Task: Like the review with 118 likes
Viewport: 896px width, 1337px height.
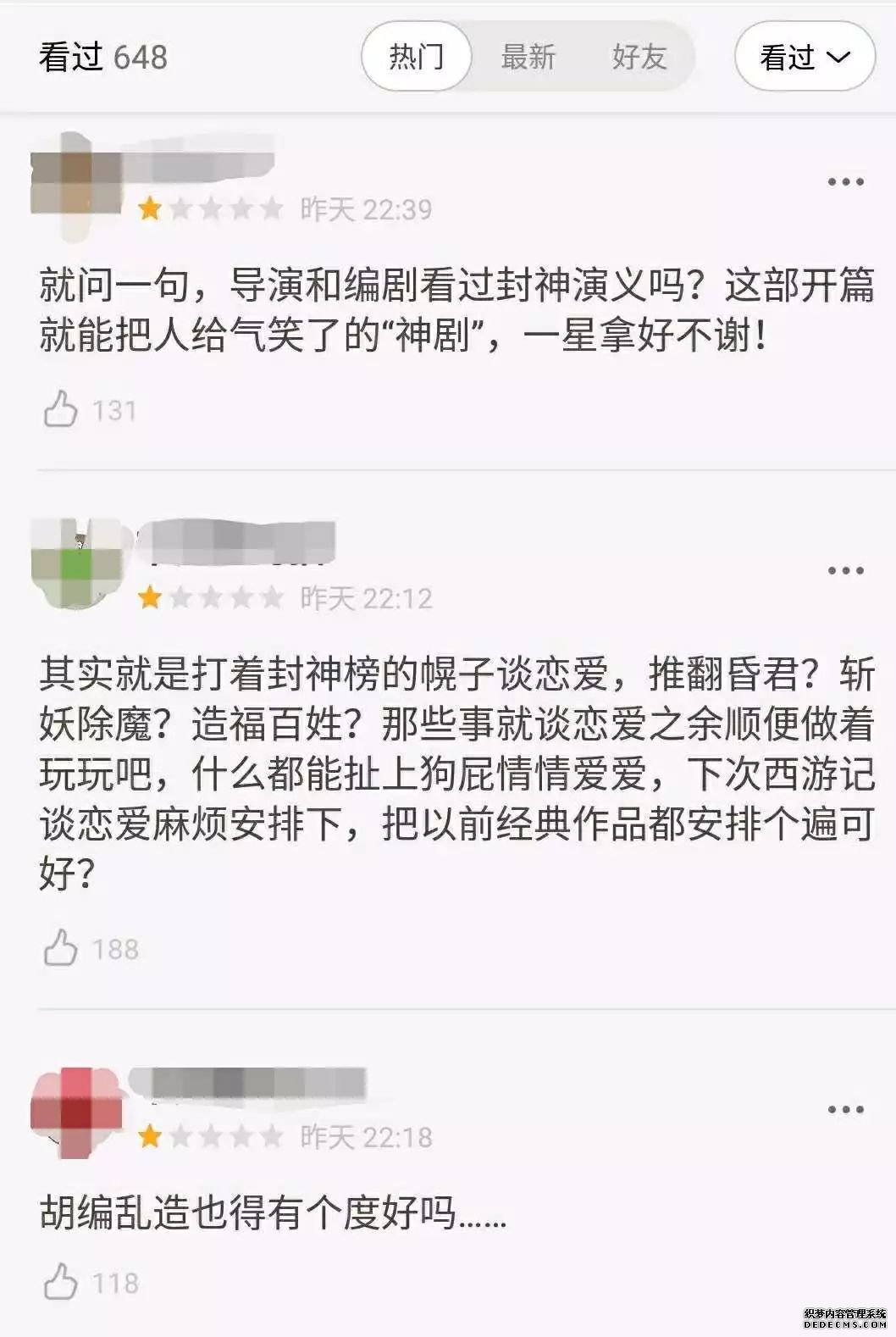Action: point(61,1282)
